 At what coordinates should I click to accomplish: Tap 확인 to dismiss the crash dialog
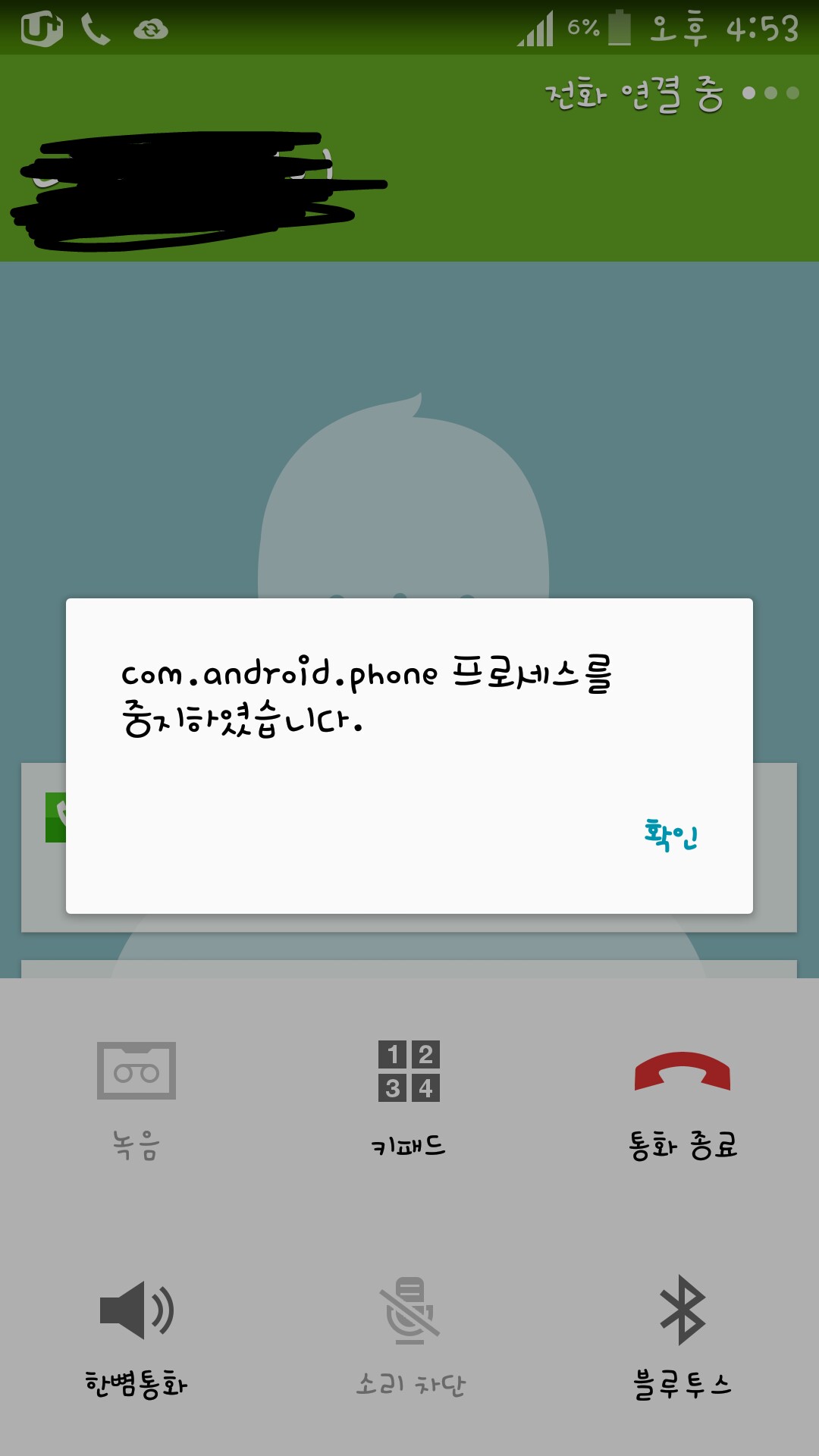click(671, 835)
